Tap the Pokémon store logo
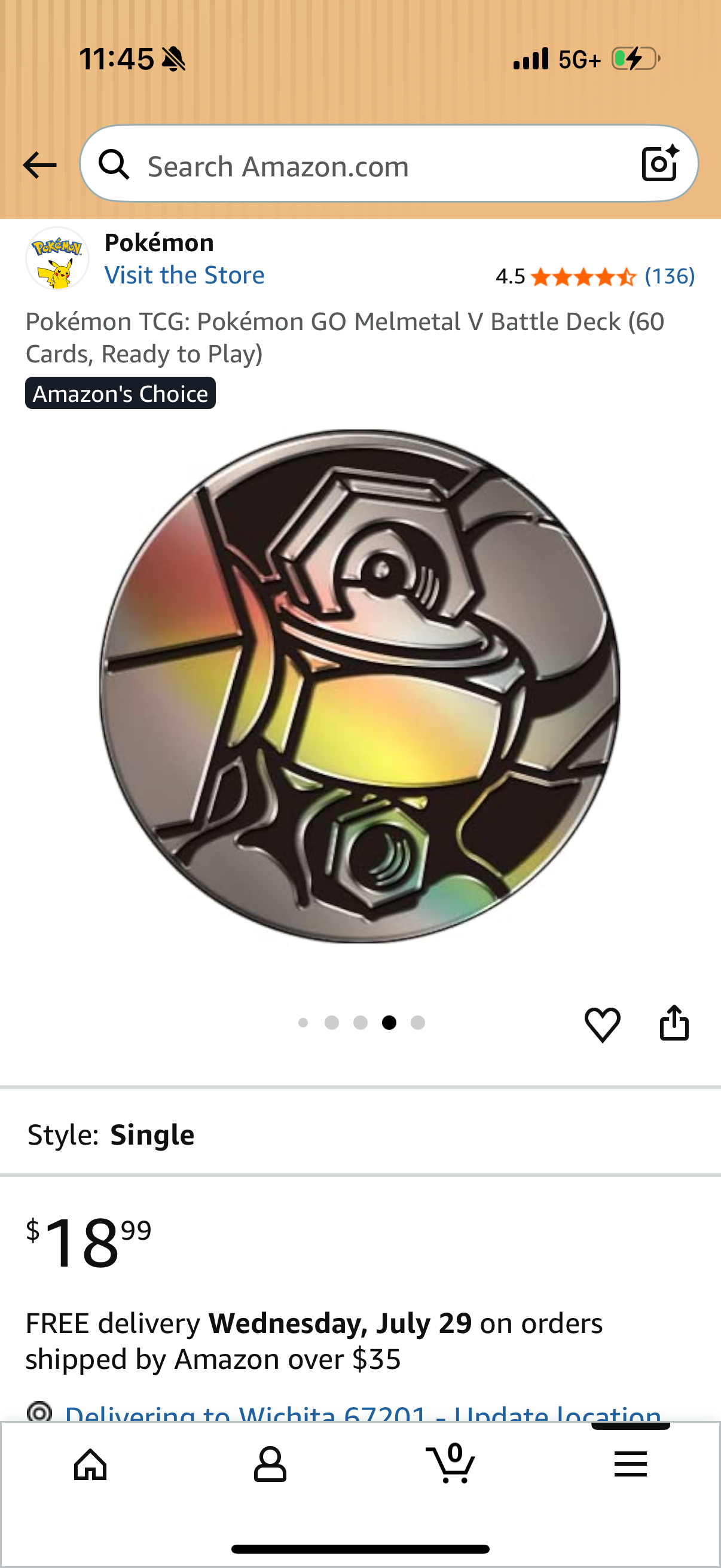Viewport: 721px width, 1568px height. pyautogui.click(x=57, y=259)
